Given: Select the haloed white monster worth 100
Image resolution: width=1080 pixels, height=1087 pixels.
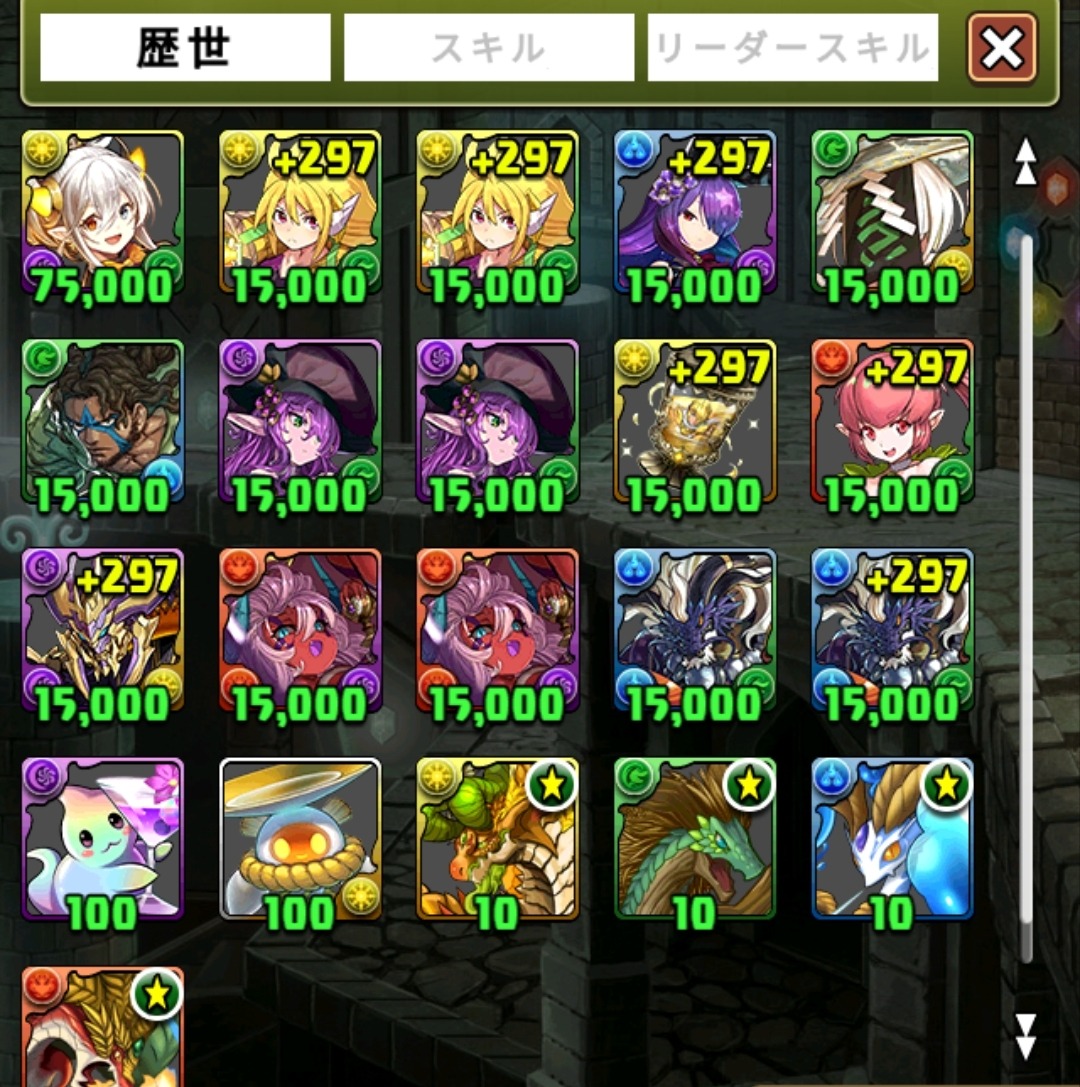Looking at the screenshot, I should pyautogui.click(x=300, y=839).
